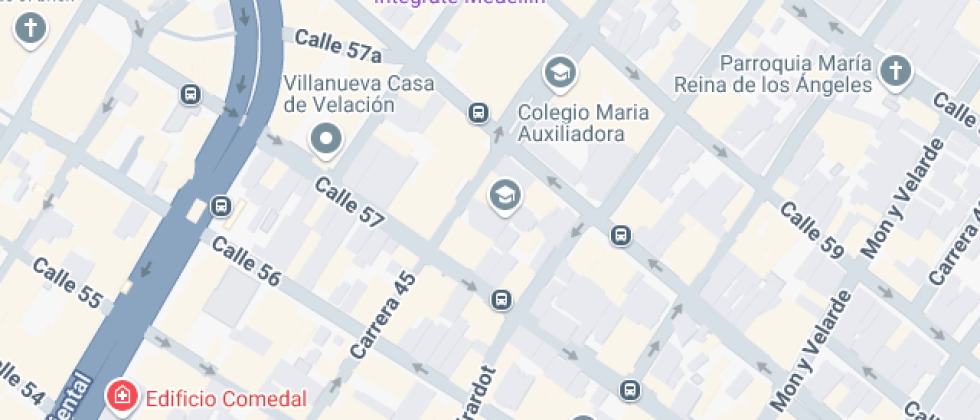Image resolution: width=980 pixels, height=420 pixels.
Task: Open Parroquia María Reina de los Ángeles marker
Action: coord(895,70)
